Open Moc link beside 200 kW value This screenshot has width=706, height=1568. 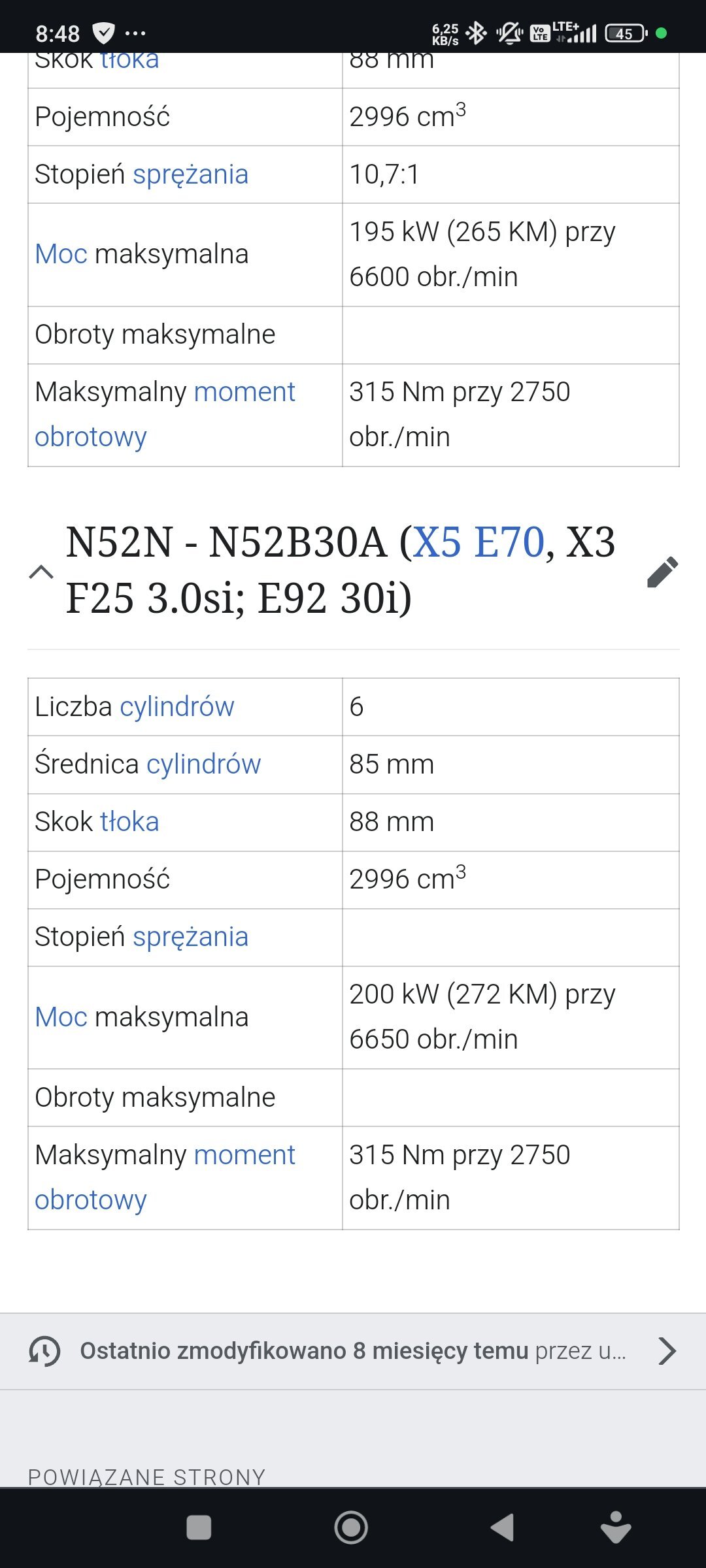(61, 1017)
